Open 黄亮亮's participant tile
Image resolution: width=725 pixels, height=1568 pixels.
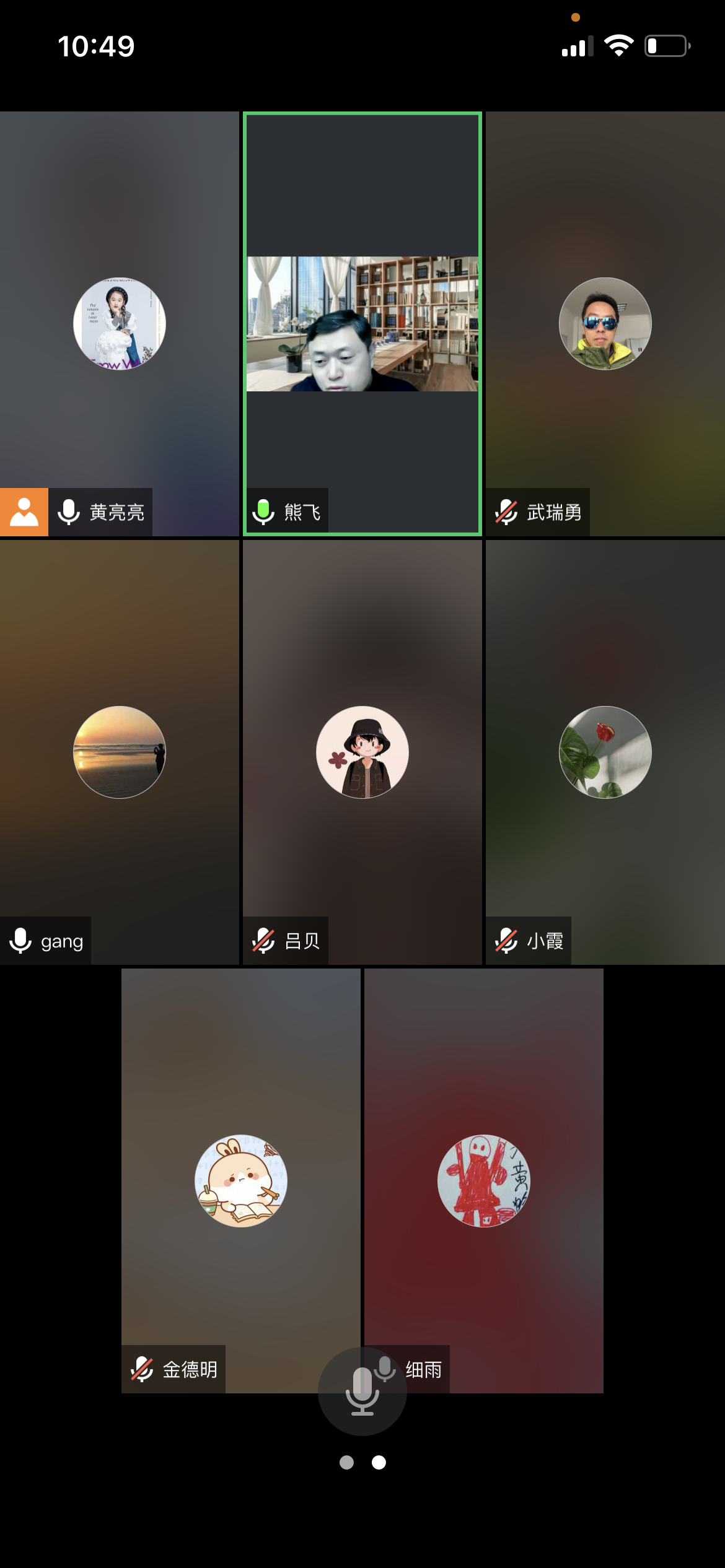click(x=119, y=323)
